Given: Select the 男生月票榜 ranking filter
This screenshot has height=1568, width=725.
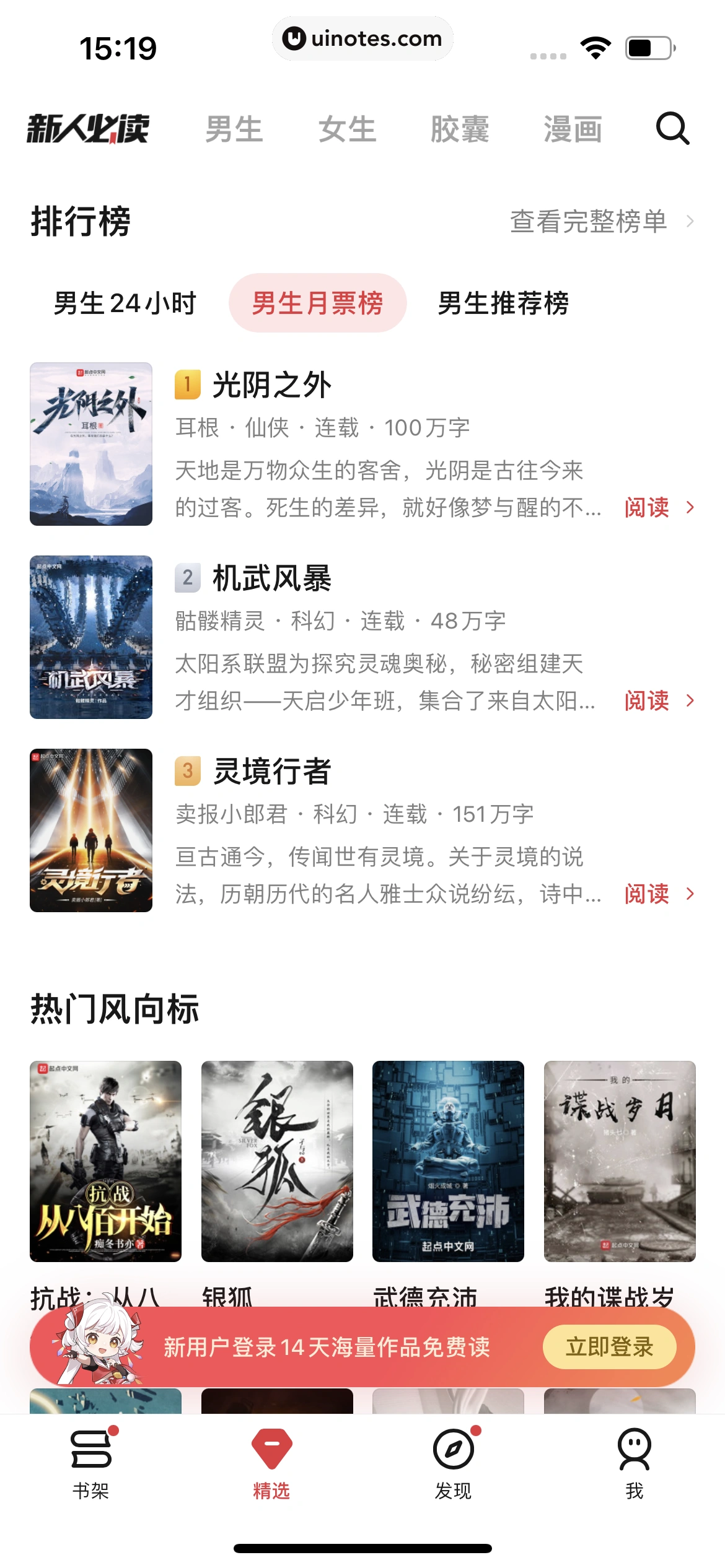Looking at the screenshot, I should (x=319, y=303).
